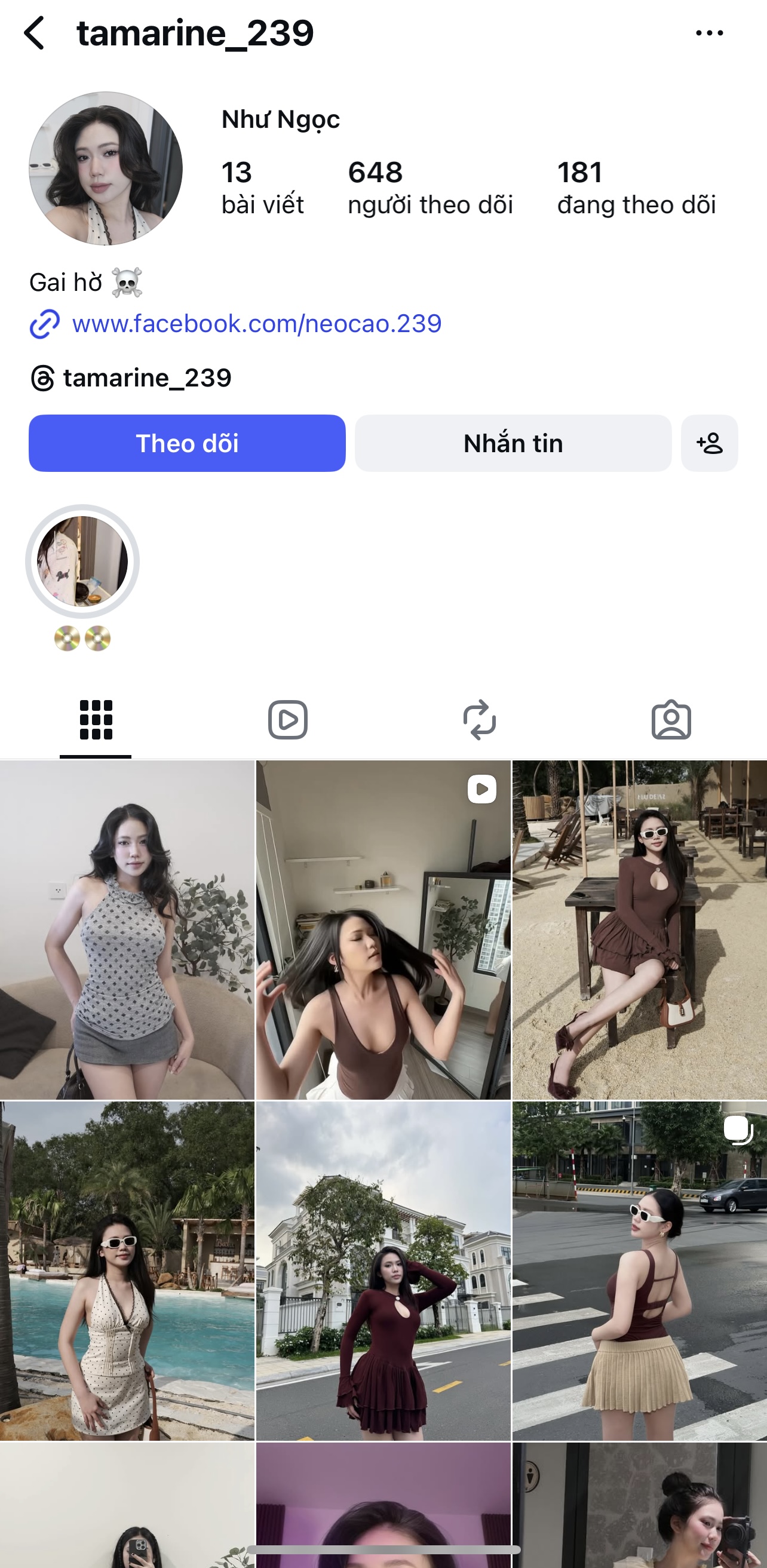Viewport: 767px width, 1568px height.
Task: Open the post sitting on beach table
Action: click(639, 929)
